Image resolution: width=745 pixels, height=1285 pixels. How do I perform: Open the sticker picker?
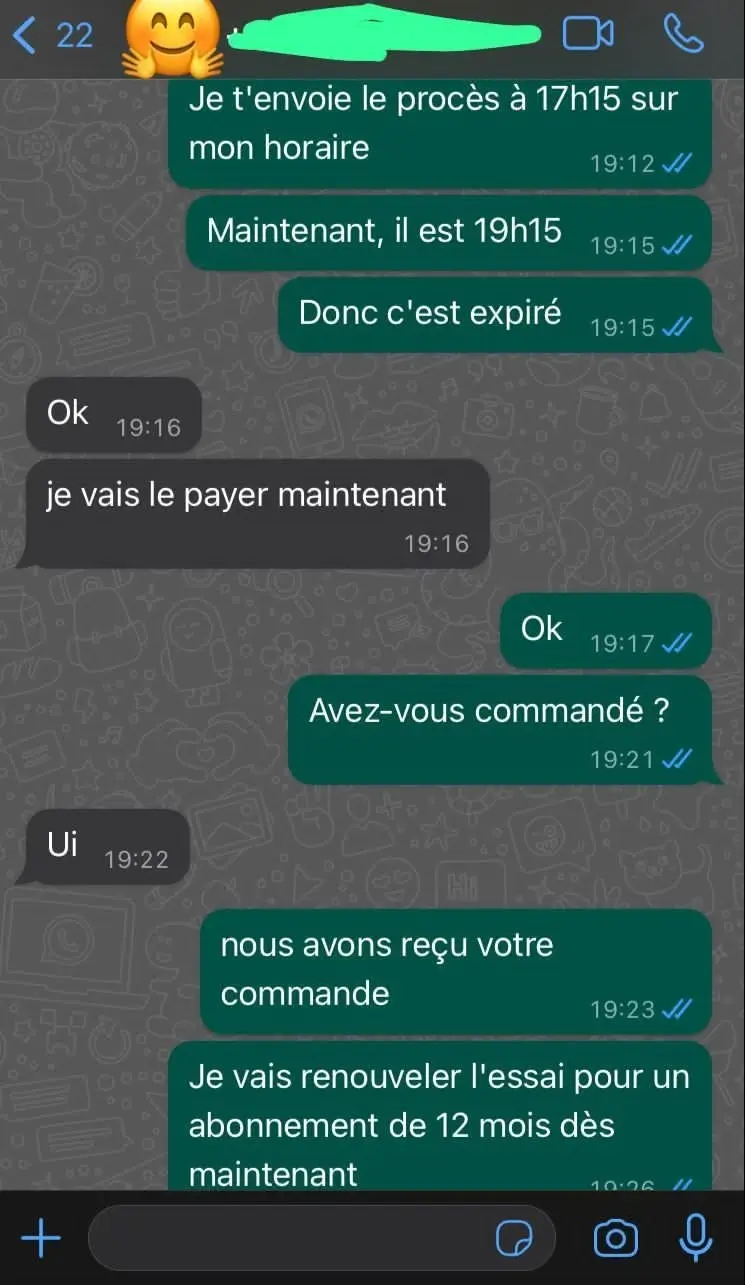[x=515, y=1240]
